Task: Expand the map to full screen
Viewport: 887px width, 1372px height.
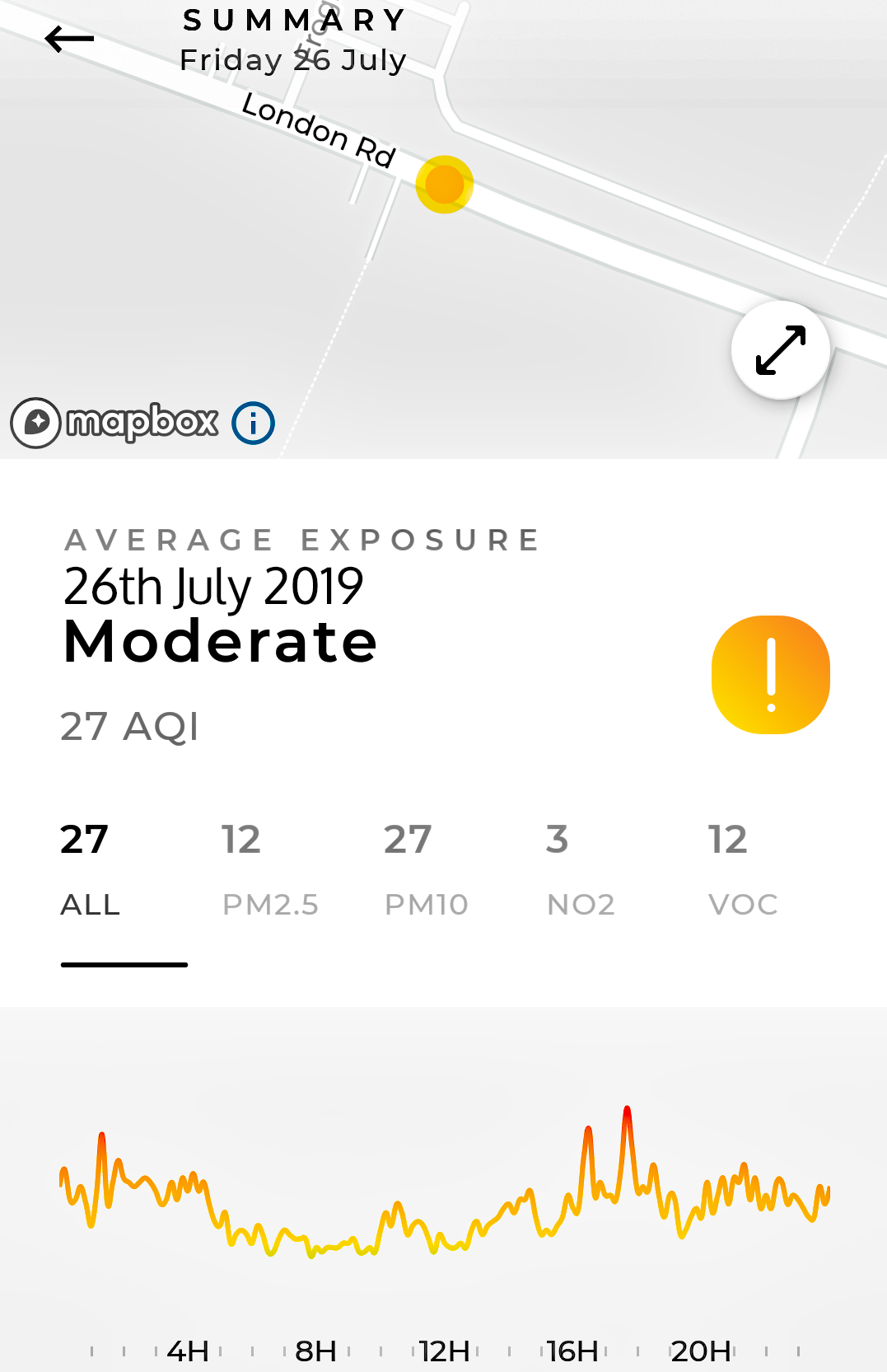Action: [780, 350]
